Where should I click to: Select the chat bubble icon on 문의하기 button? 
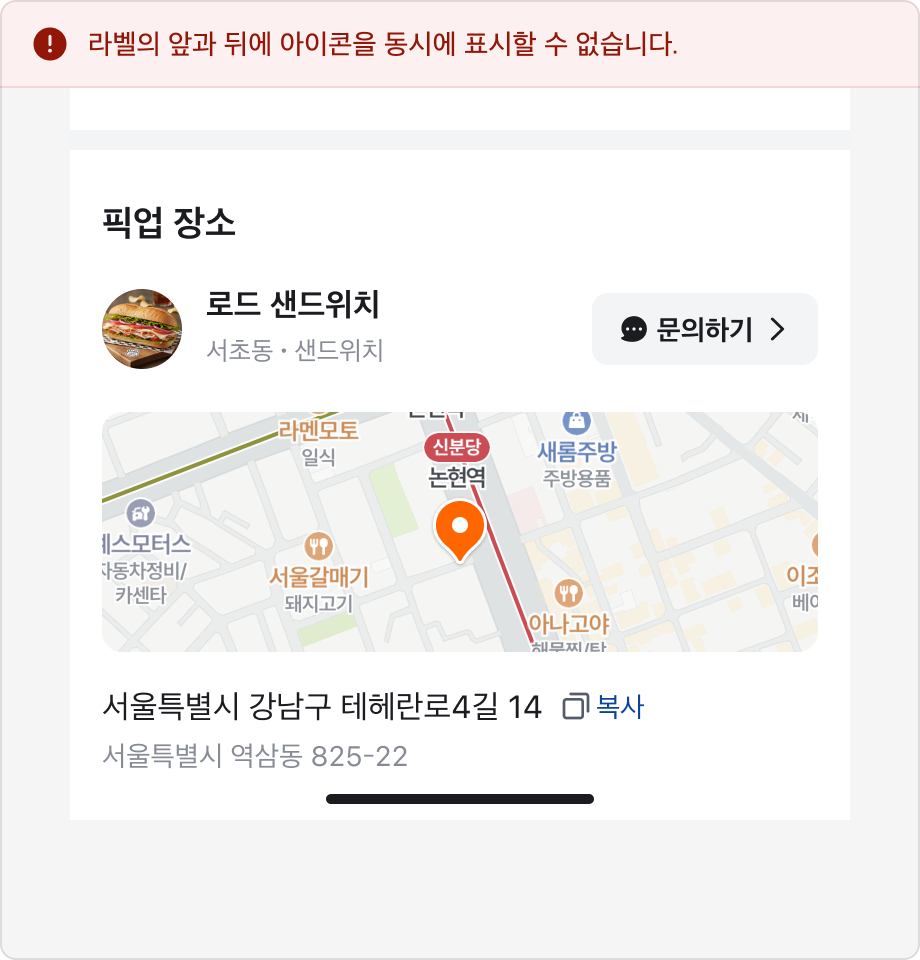click(634, 329)
